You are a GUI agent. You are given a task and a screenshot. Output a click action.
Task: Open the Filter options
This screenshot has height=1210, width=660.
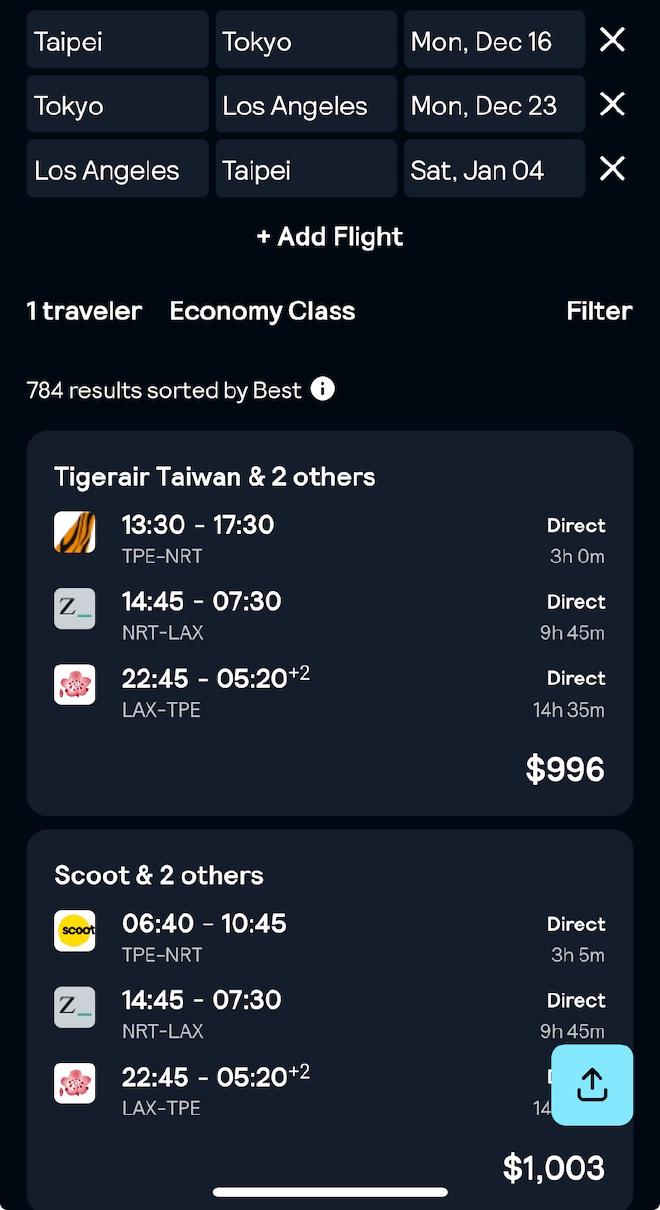pyautogui.click(x=599, y=311)
